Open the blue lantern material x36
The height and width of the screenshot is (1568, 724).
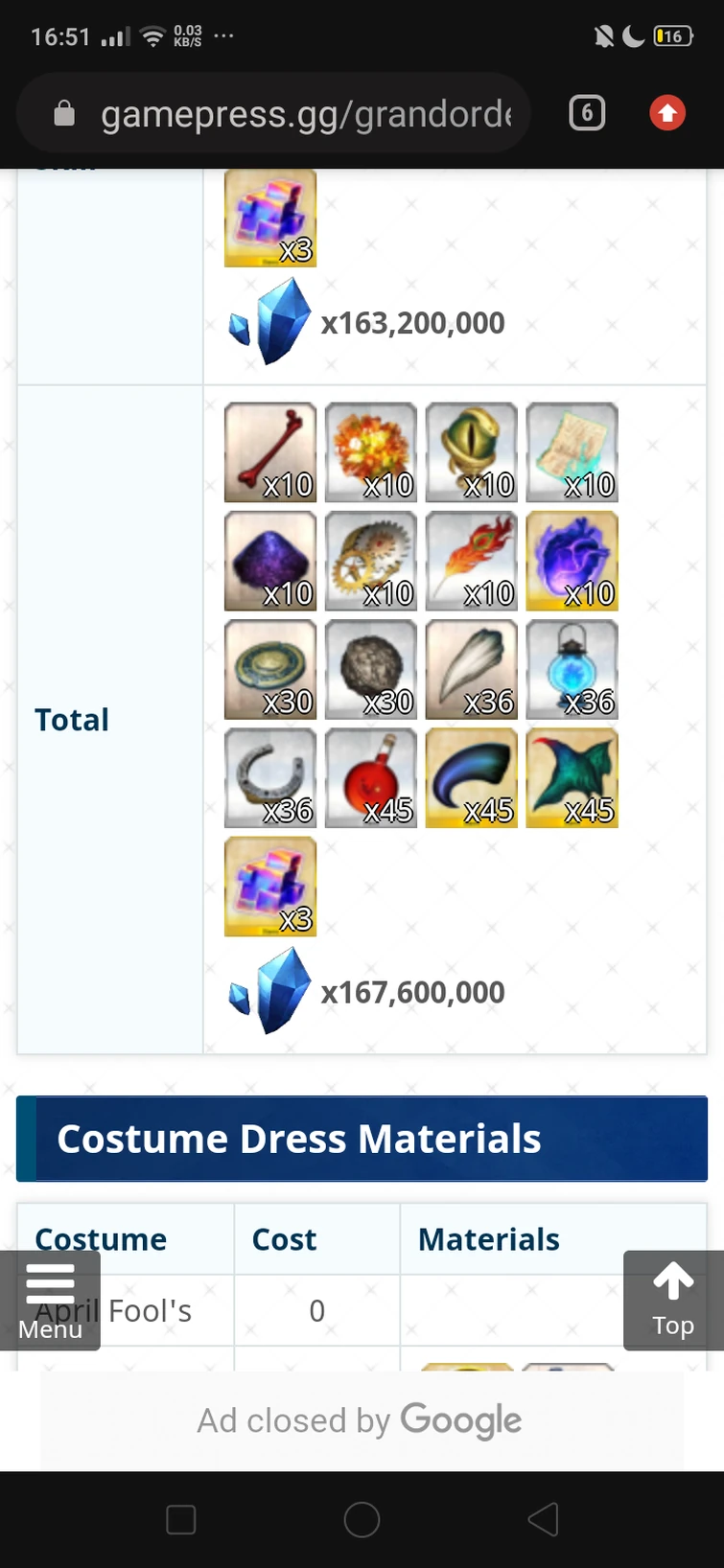[572, 669]
